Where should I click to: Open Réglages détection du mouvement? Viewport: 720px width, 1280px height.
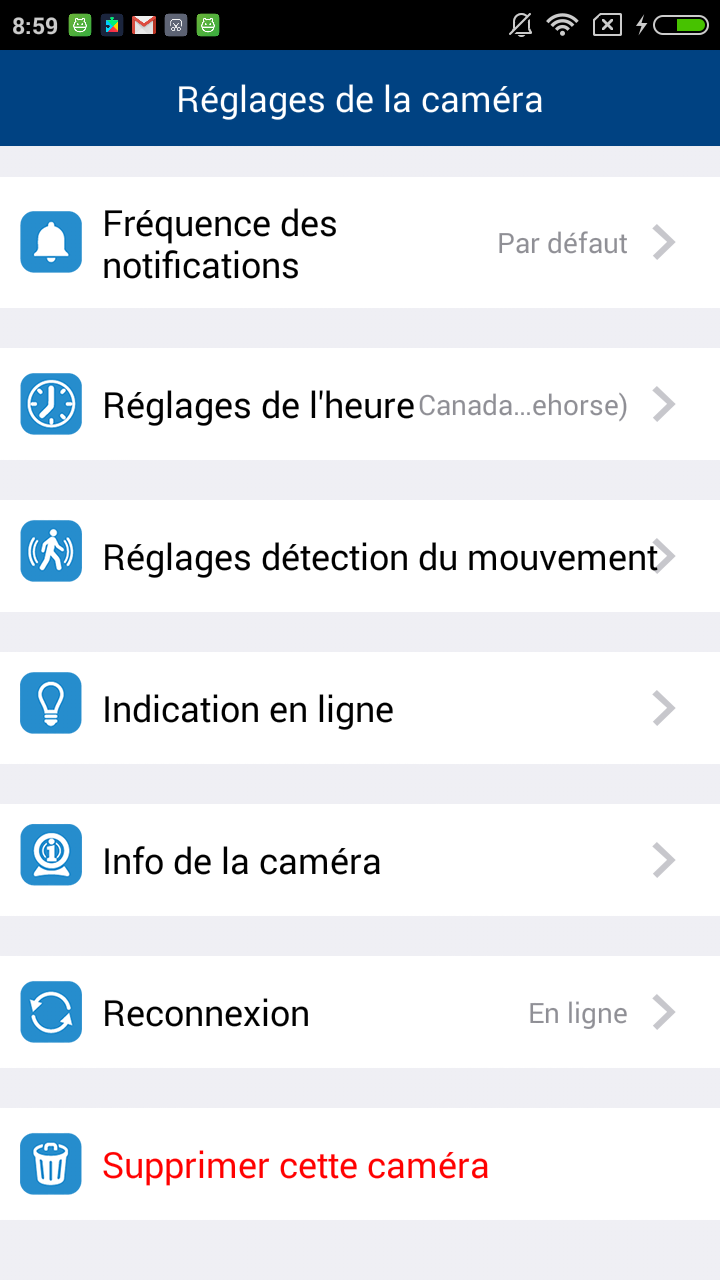pos(360,556)
